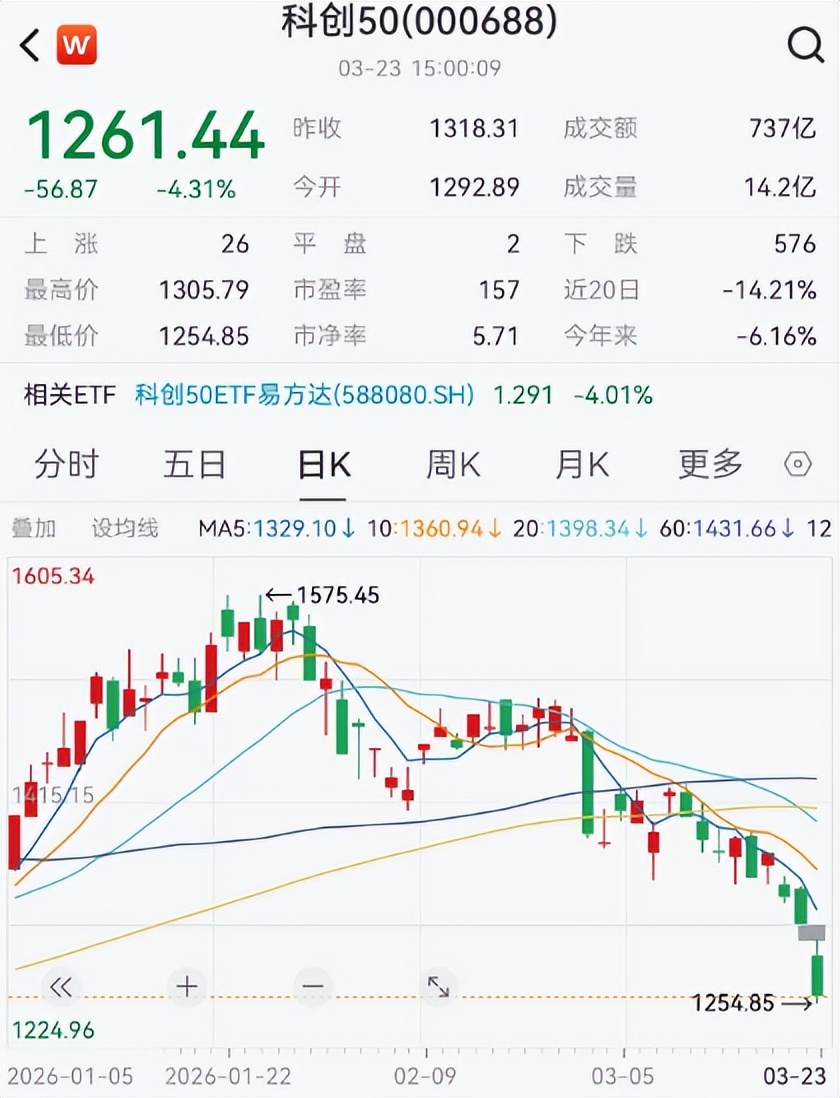Image resolution: width=840 pixels, height=1098 pixels.
Task: Expand the chart to full screen
Action: tap(439, 987)
